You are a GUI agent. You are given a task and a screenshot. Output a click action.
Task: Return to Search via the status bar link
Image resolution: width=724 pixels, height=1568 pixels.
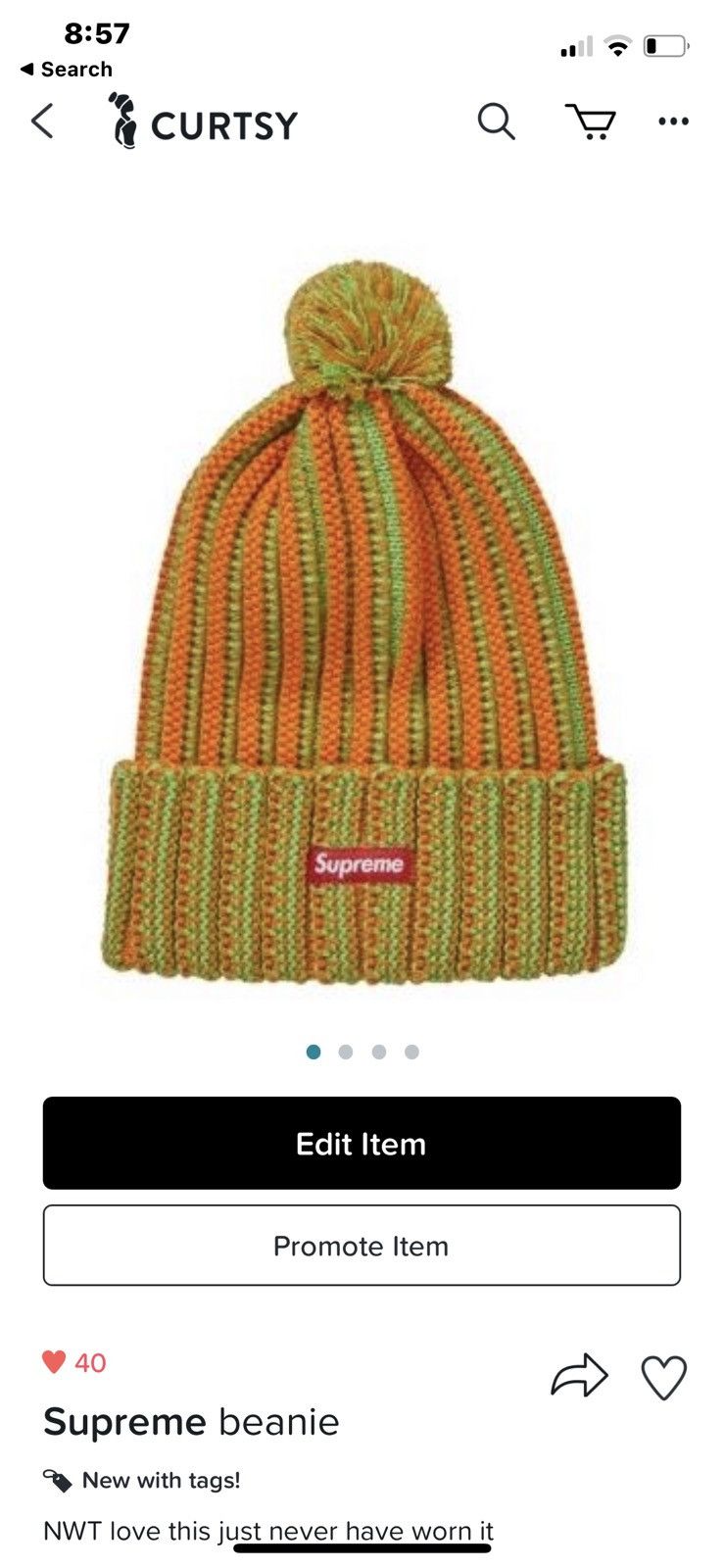tap(67, 70)
